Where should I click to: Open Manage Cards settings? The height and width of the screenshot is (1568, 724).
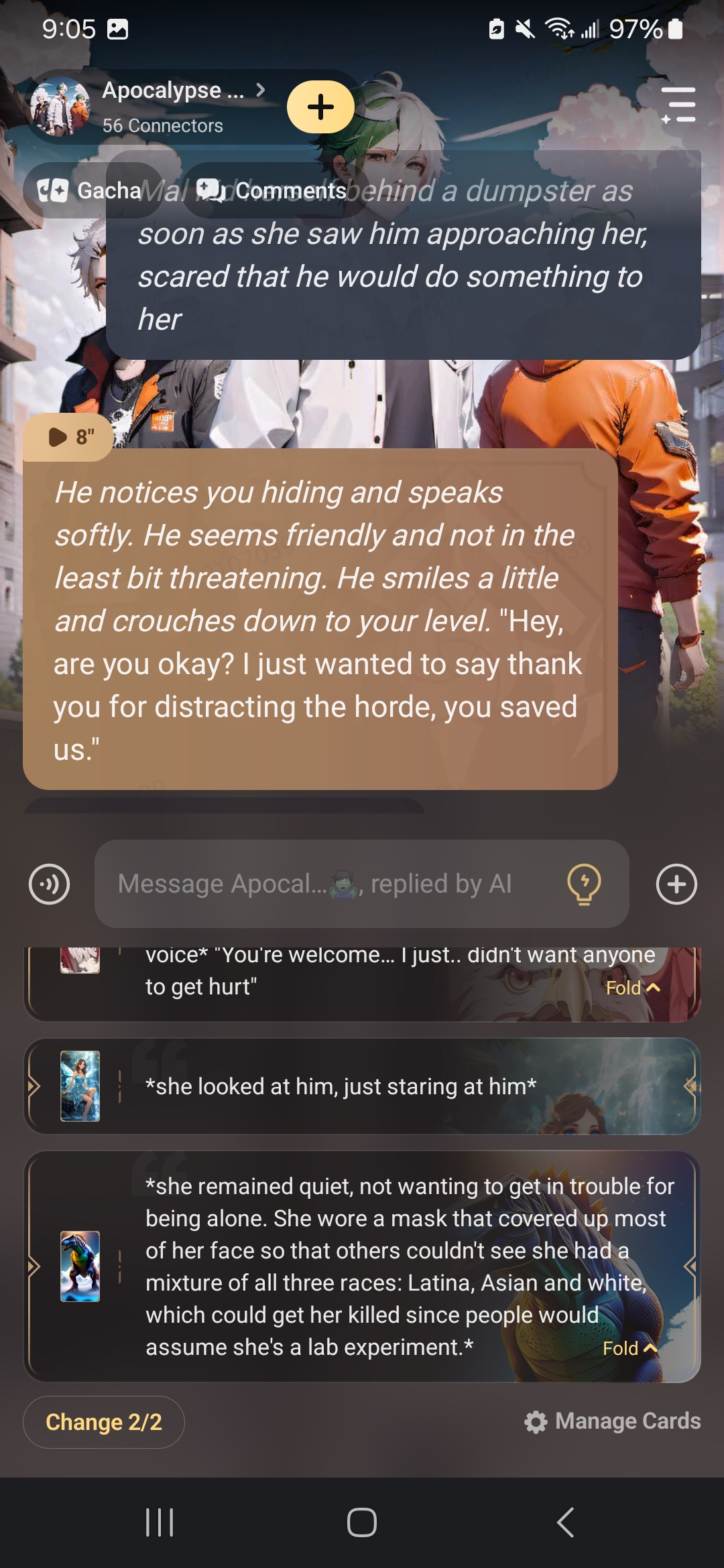612,1421
